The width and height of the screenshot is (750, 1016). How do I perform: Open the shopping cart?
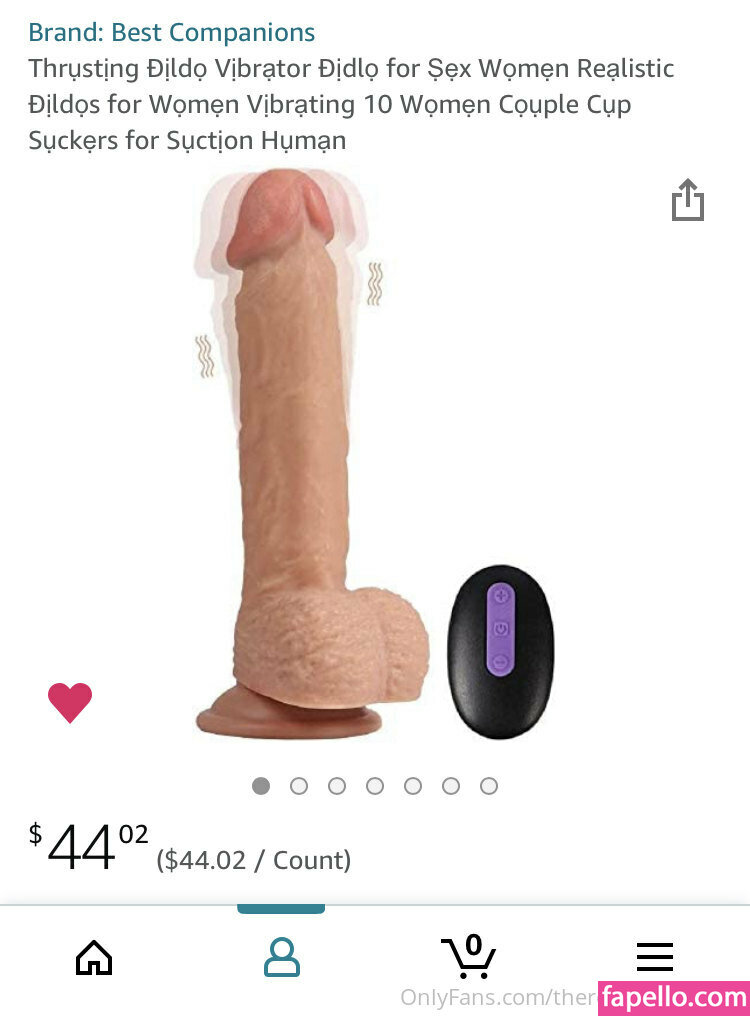click(x=468, y=956)
